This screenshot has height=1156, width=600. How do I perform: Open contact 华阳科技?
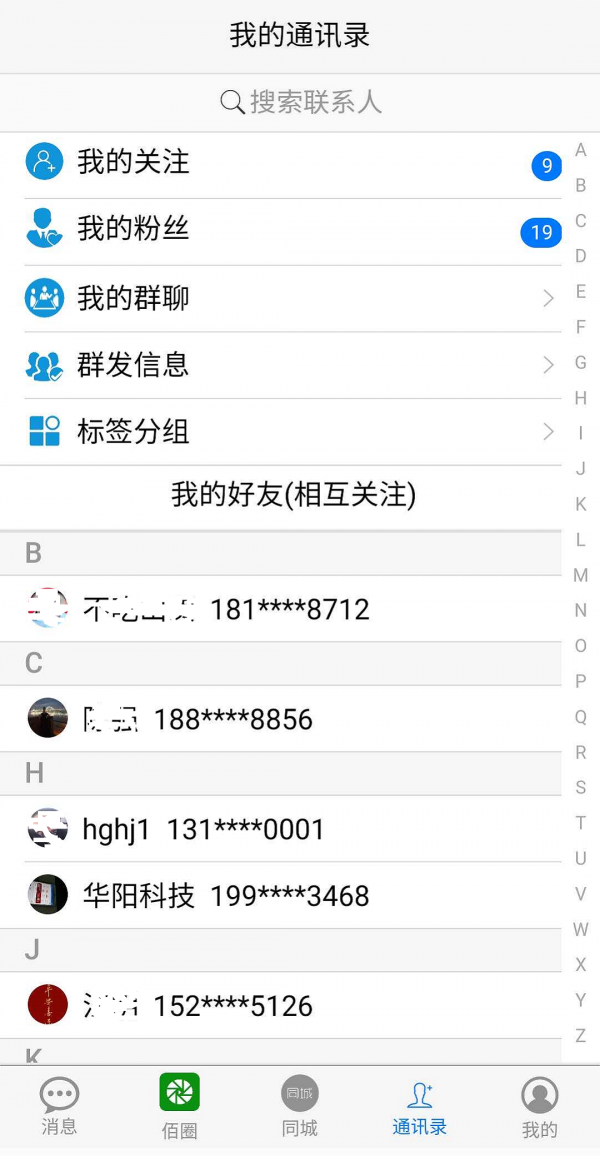[x=281, y=896]
